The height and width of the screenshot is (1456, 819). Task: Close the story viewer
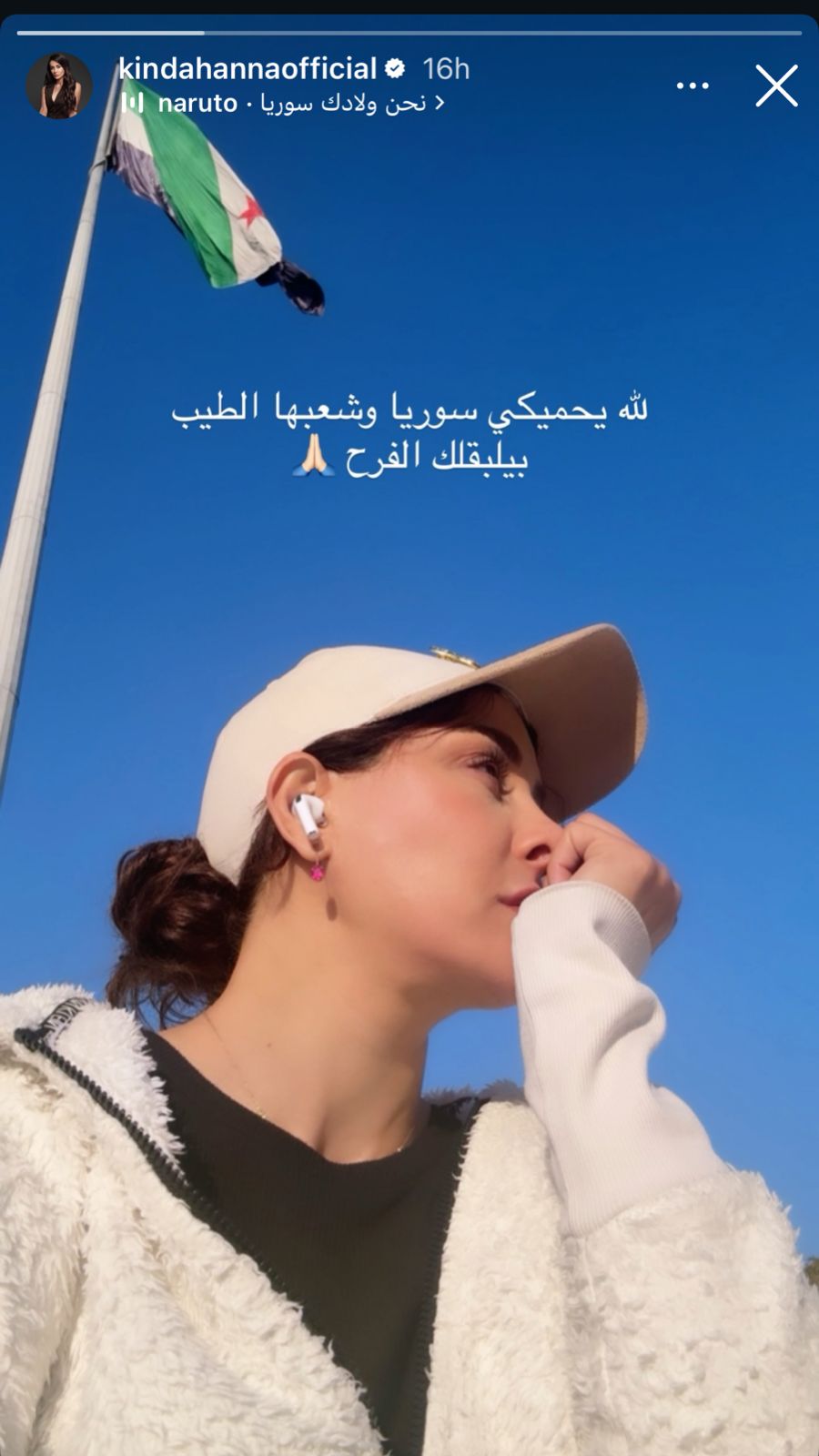pos(776,86)
